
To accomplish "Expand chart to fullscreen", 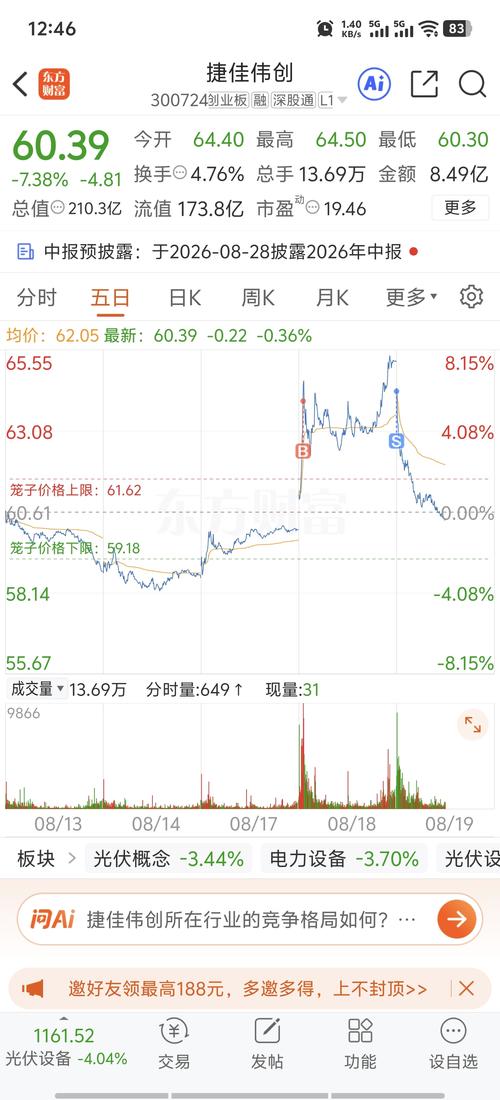I will coord(473,725).
